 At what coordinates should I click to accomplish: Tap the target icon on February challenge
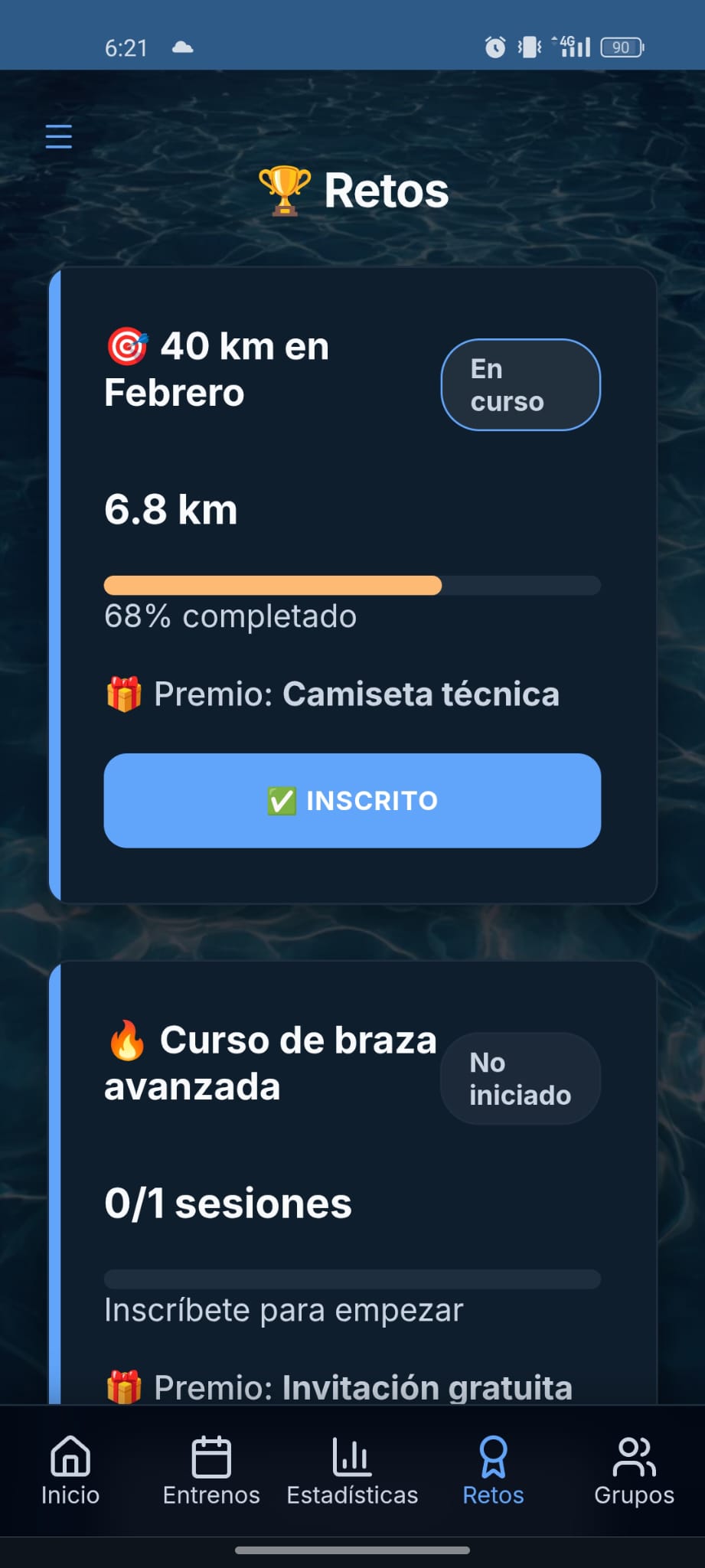click(128, 345)
